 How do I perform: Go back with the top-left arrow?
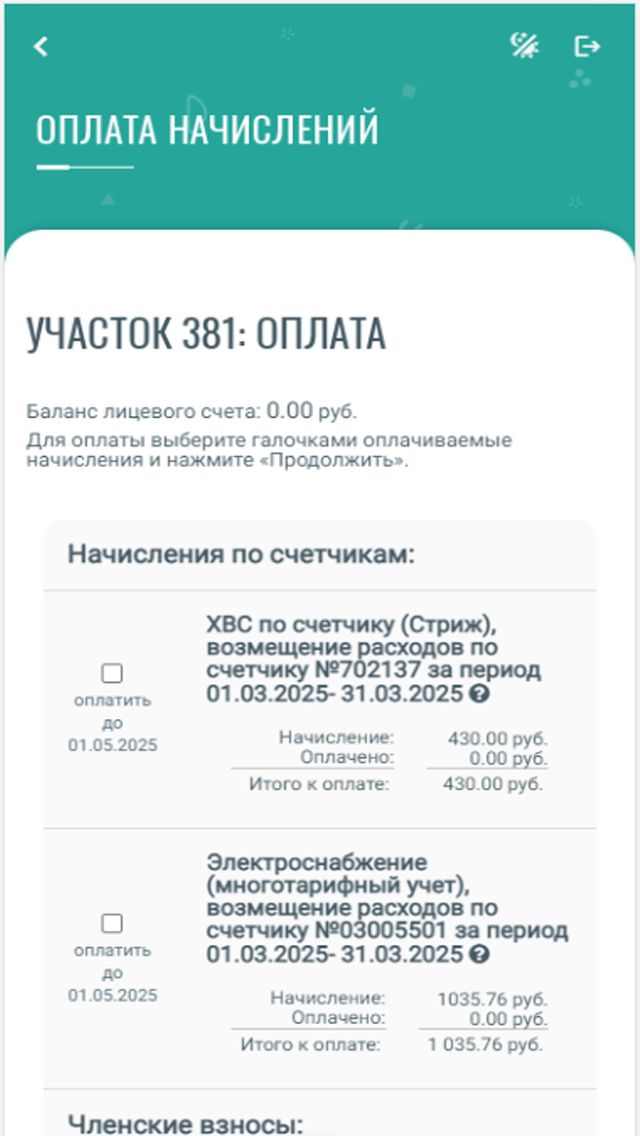pos(41,47)
